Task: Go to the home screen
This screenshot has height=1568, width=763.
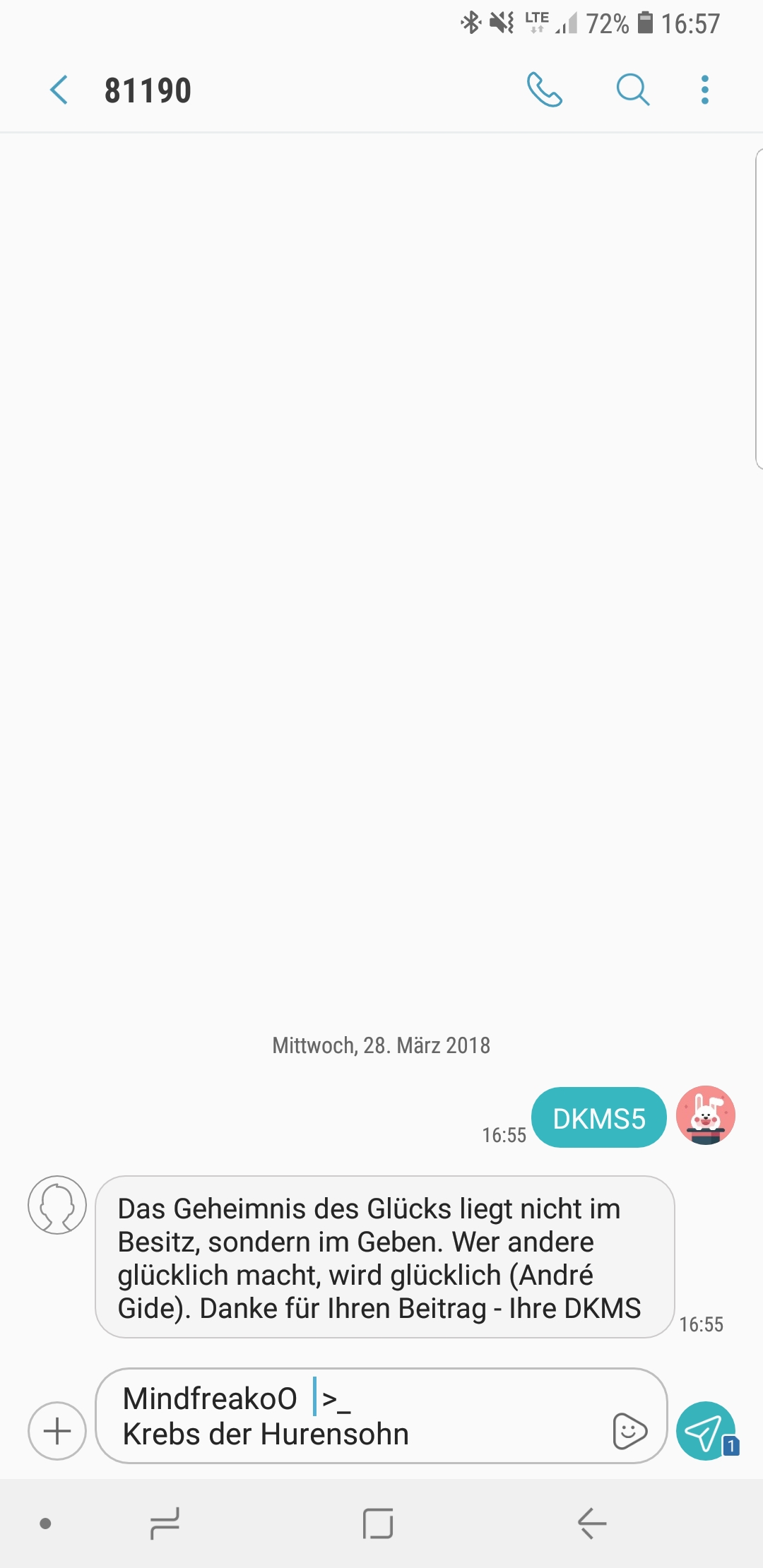Action: click(x=378, y=1523)
